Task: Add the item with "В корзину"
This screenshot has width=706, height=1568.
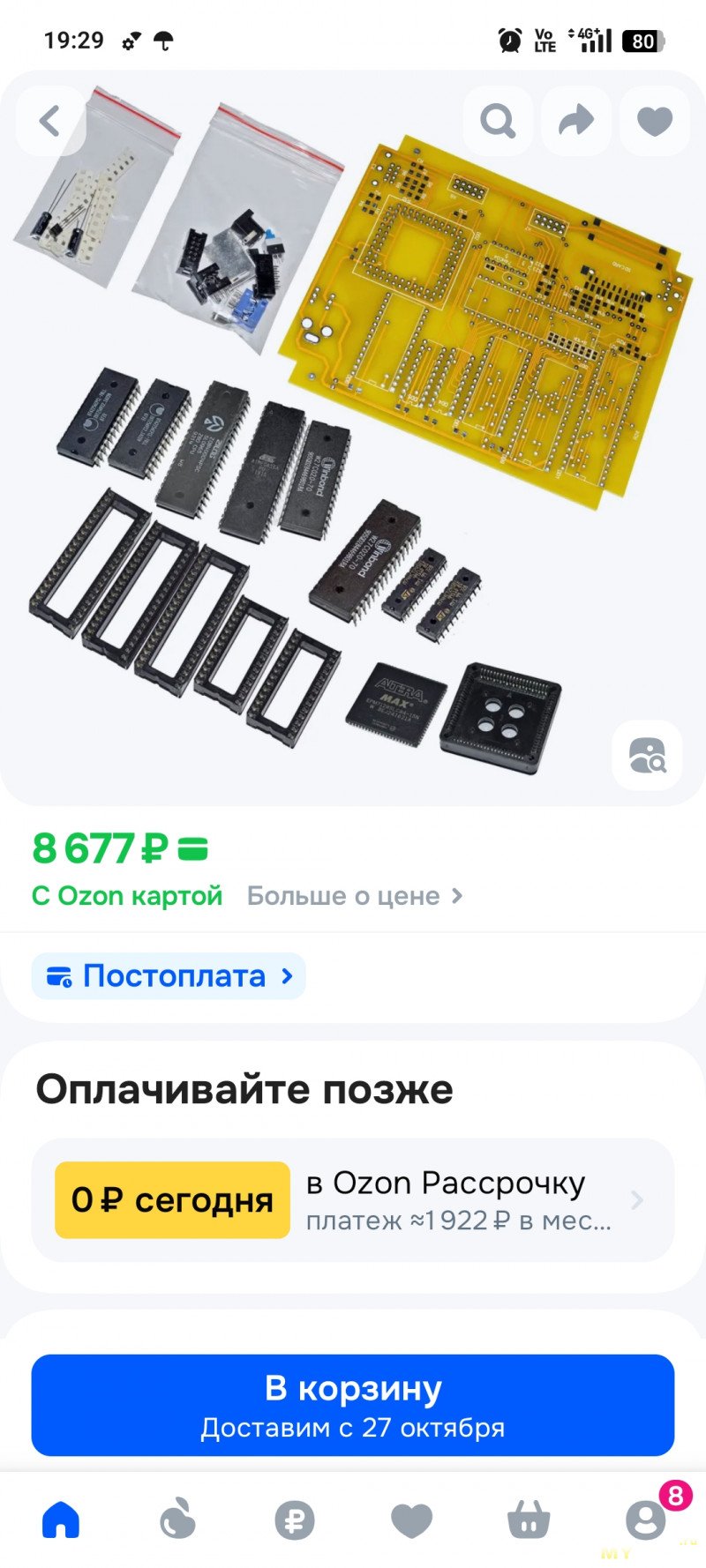Action: 353,1405
